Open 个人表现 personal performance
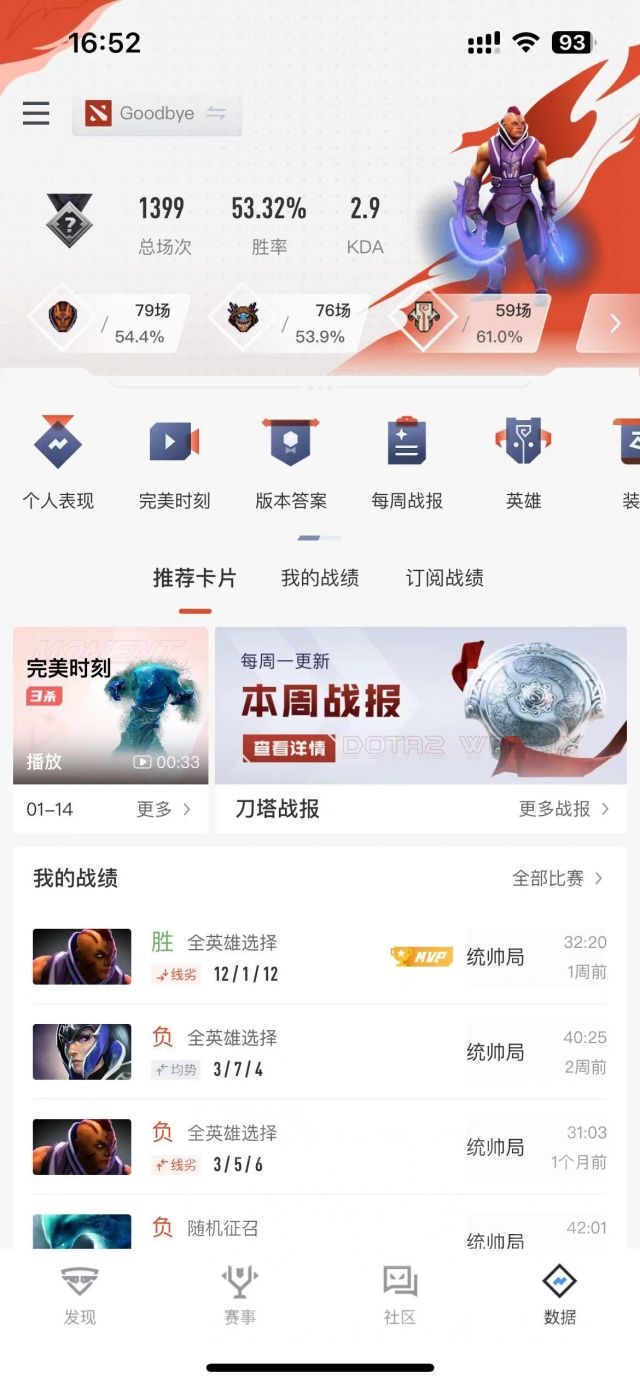 pos(58,464)
